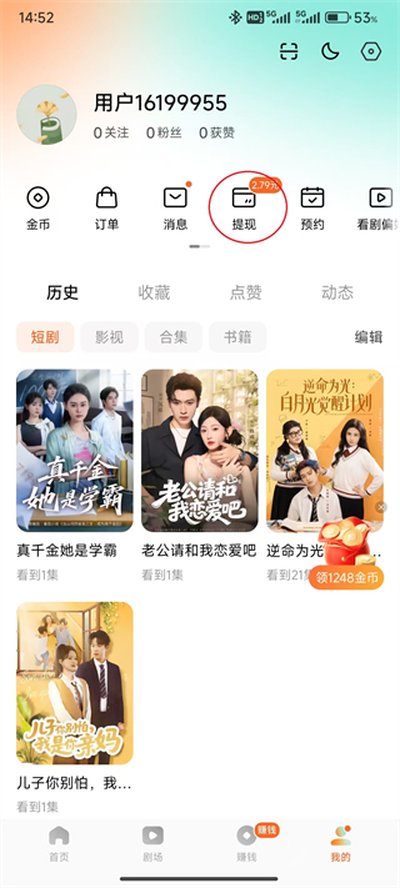
Task: Switch to the 收藏 tab
Action: [154, 293]
